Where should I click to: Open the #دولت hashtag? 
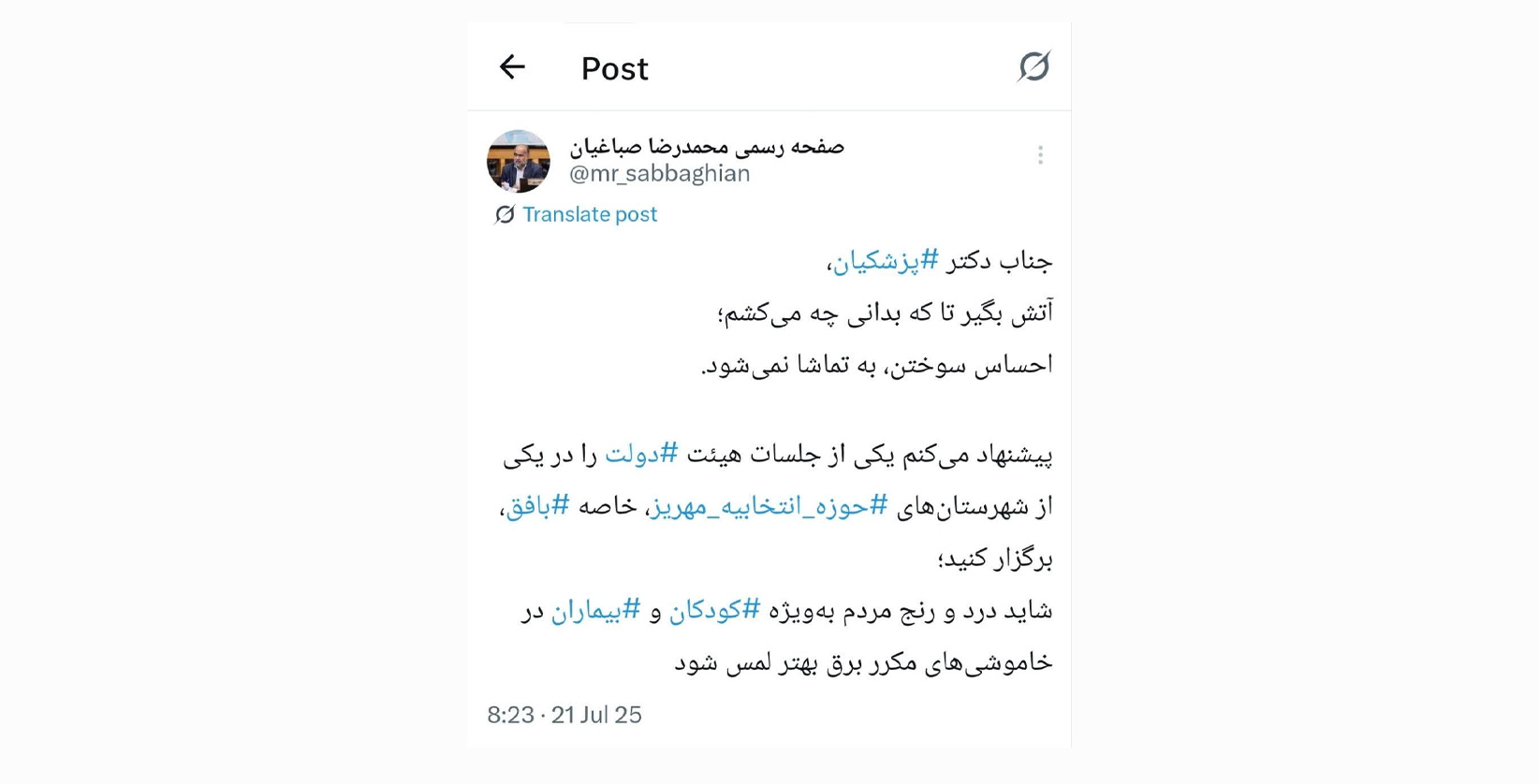tap(641, 455)
